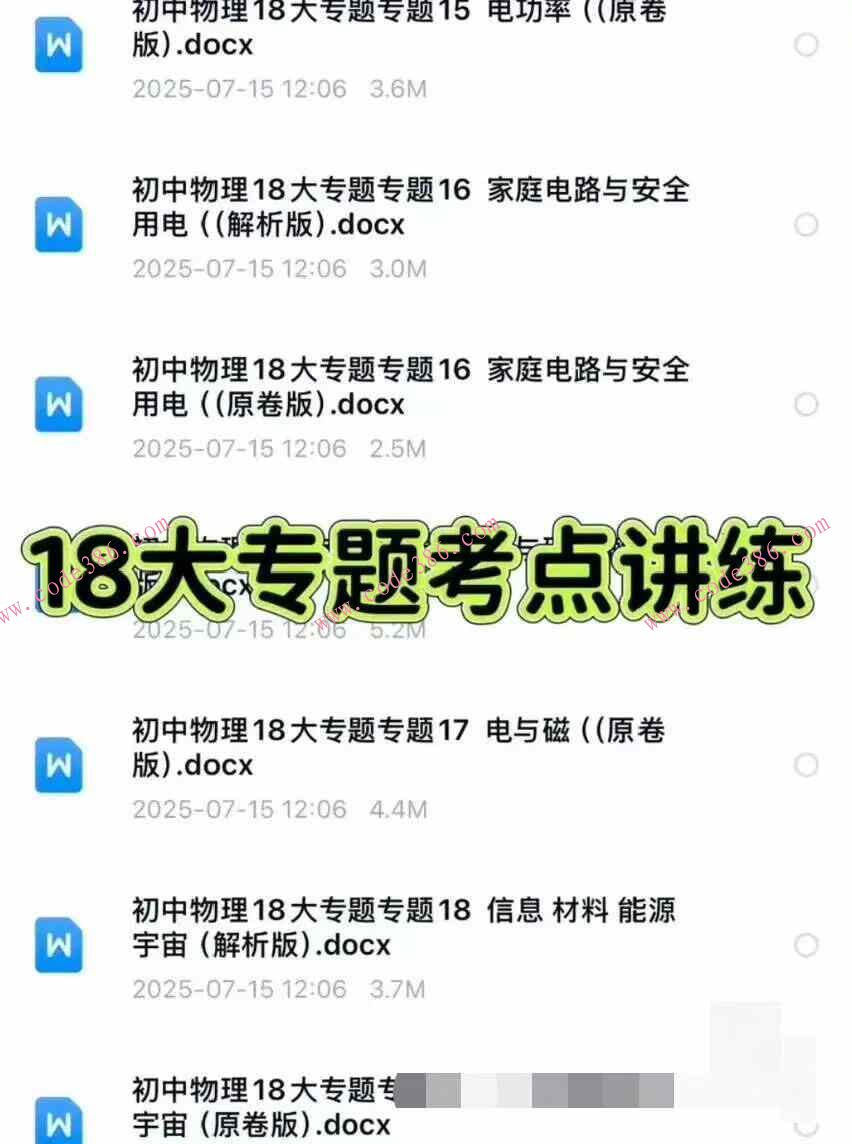Click the Word icon of 专题16 解析版 file
The width and height of the screenshot is (852, 1144).
tap(58, 225)
